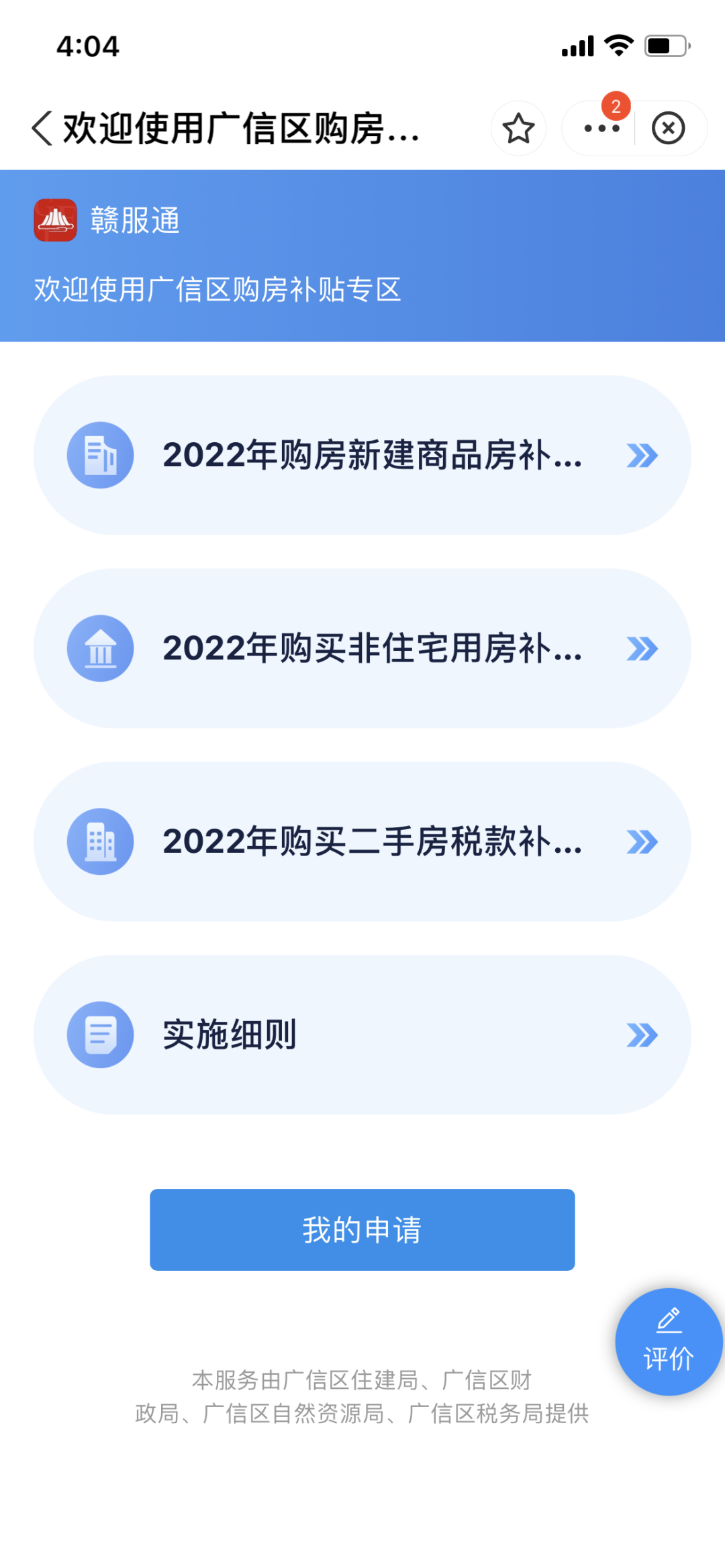Close the mini program with the X
725x1568 pixels.
click(669, 128)
